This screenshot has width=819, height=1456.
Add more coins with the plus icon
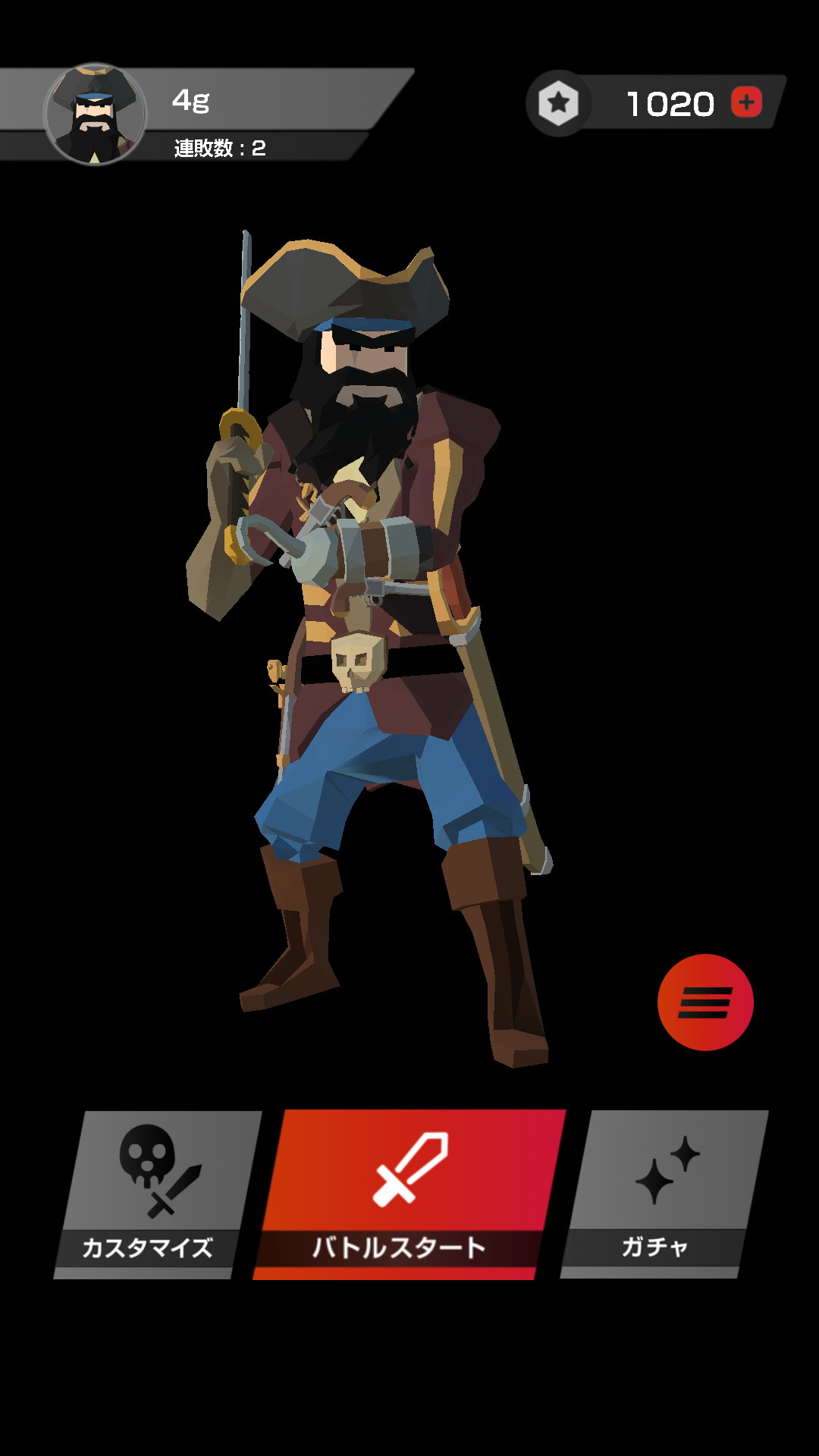click(x=746, y=102)
